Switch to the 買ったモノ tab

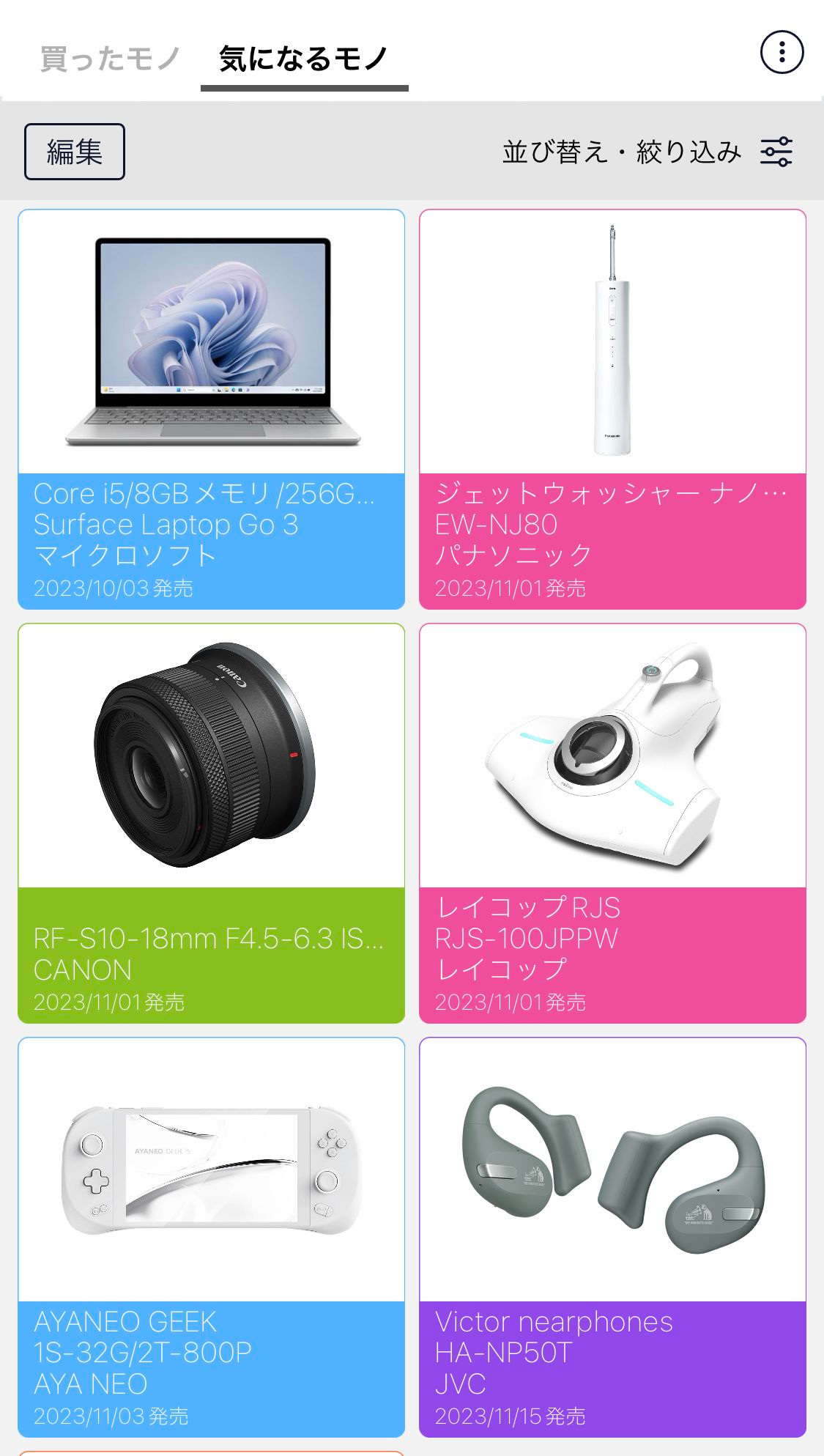pyautogui.click(x=110, y=59)
